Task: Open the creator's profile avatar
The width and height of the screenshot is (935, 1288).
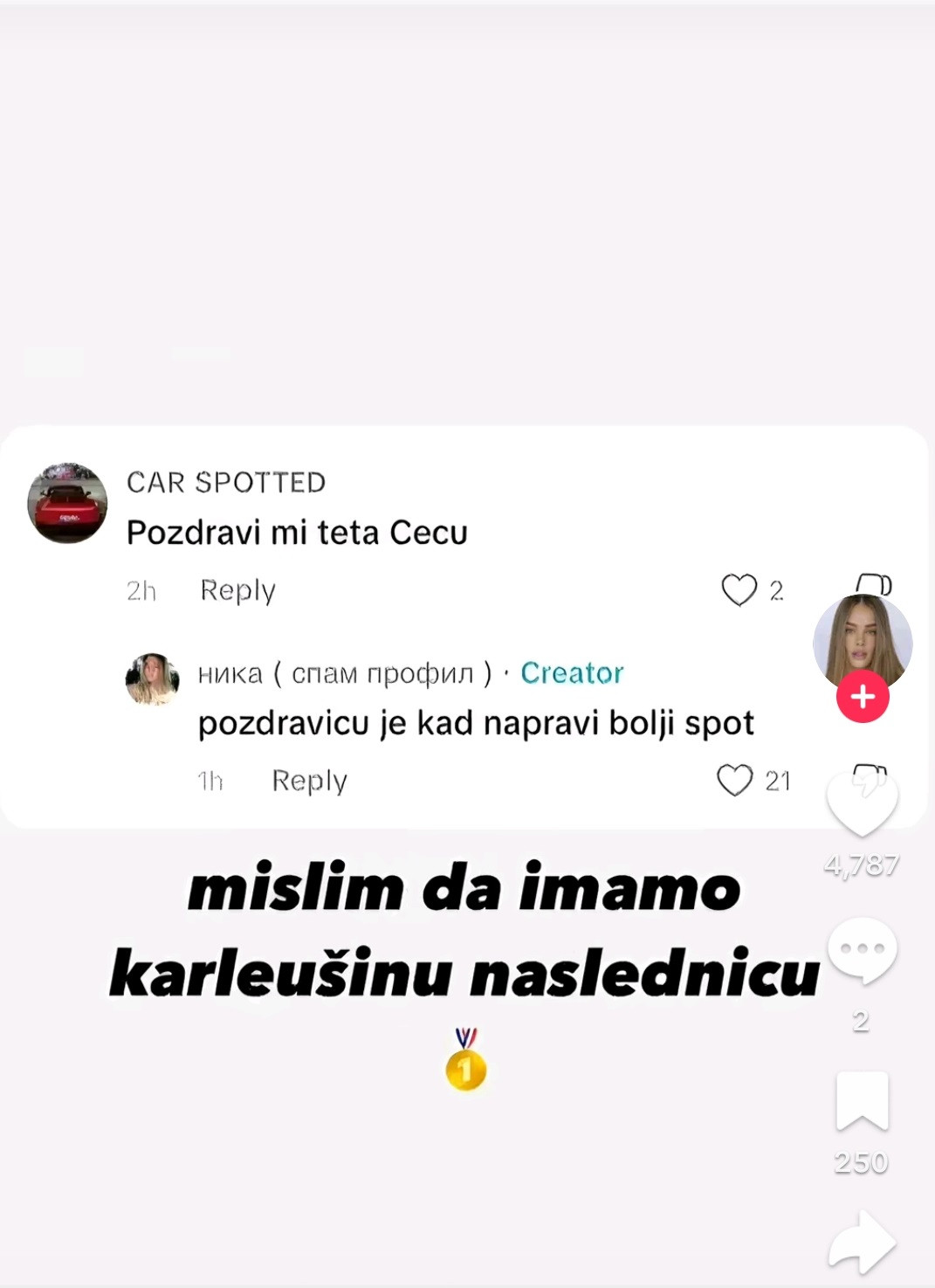Action: [x=863, y=642]
